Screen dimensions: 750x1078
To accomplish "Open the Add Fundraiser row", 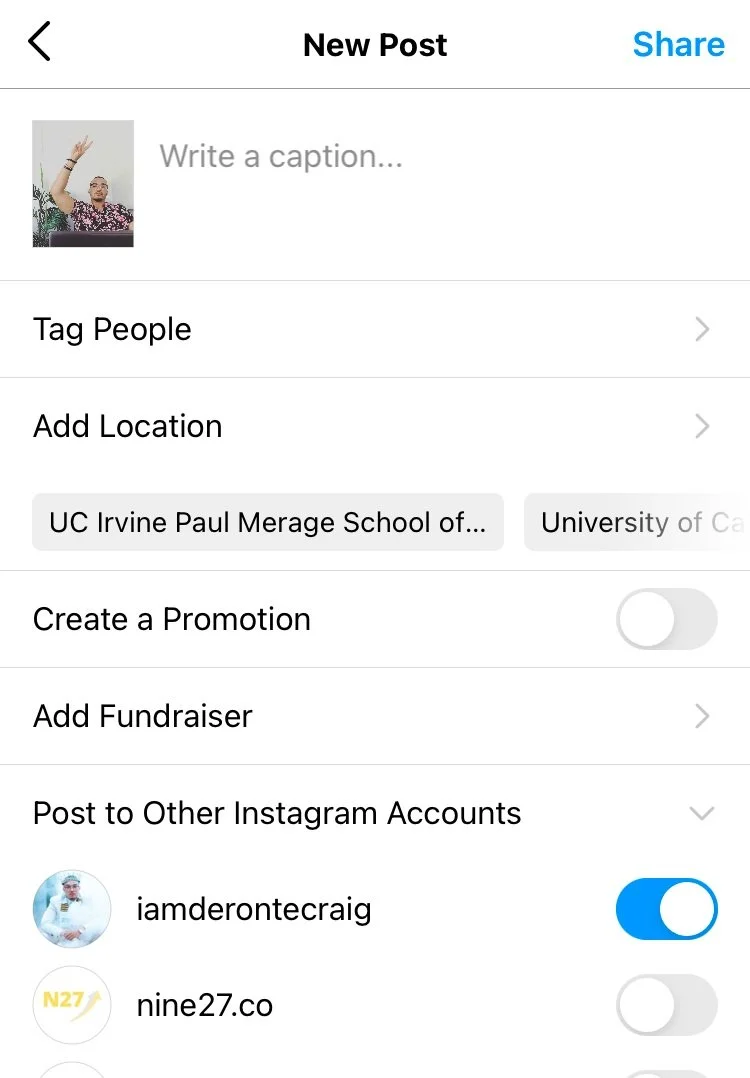I will pyautogui.click(x=374, y=716).
